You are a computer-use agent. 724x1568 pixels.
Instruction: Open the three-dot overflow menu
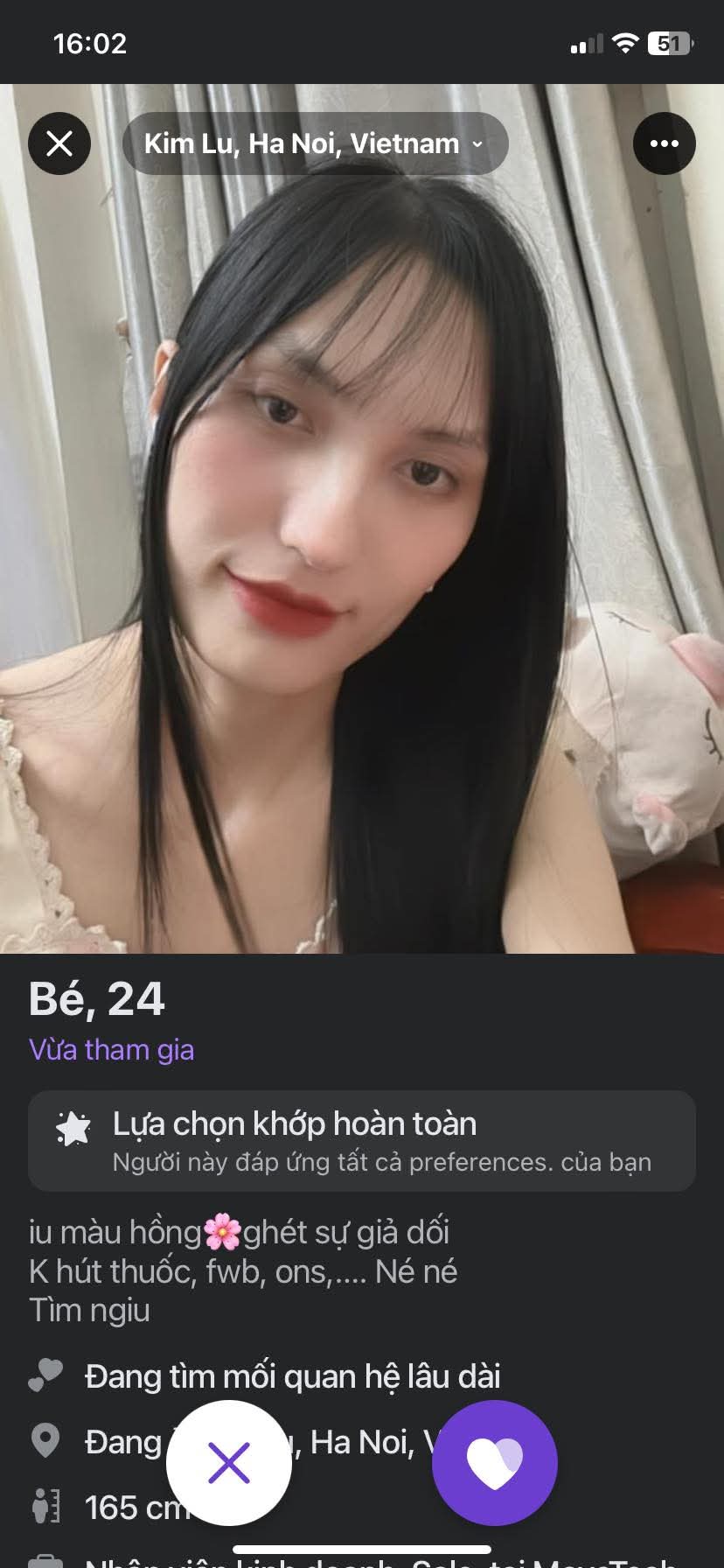pos(664,143)
